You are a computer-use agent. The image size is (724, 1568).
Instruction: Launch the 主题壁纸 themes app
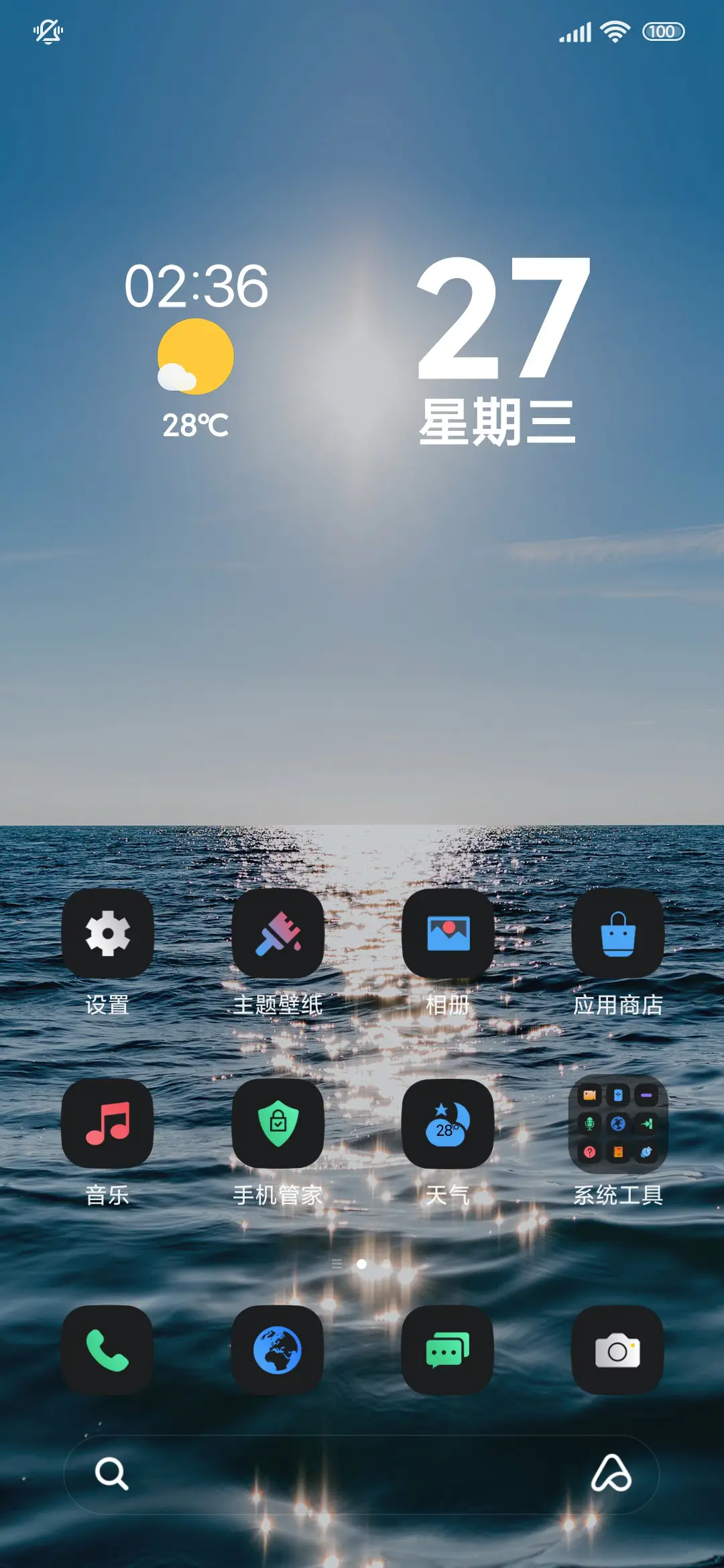pyautogui.click(x=279, y=933)
